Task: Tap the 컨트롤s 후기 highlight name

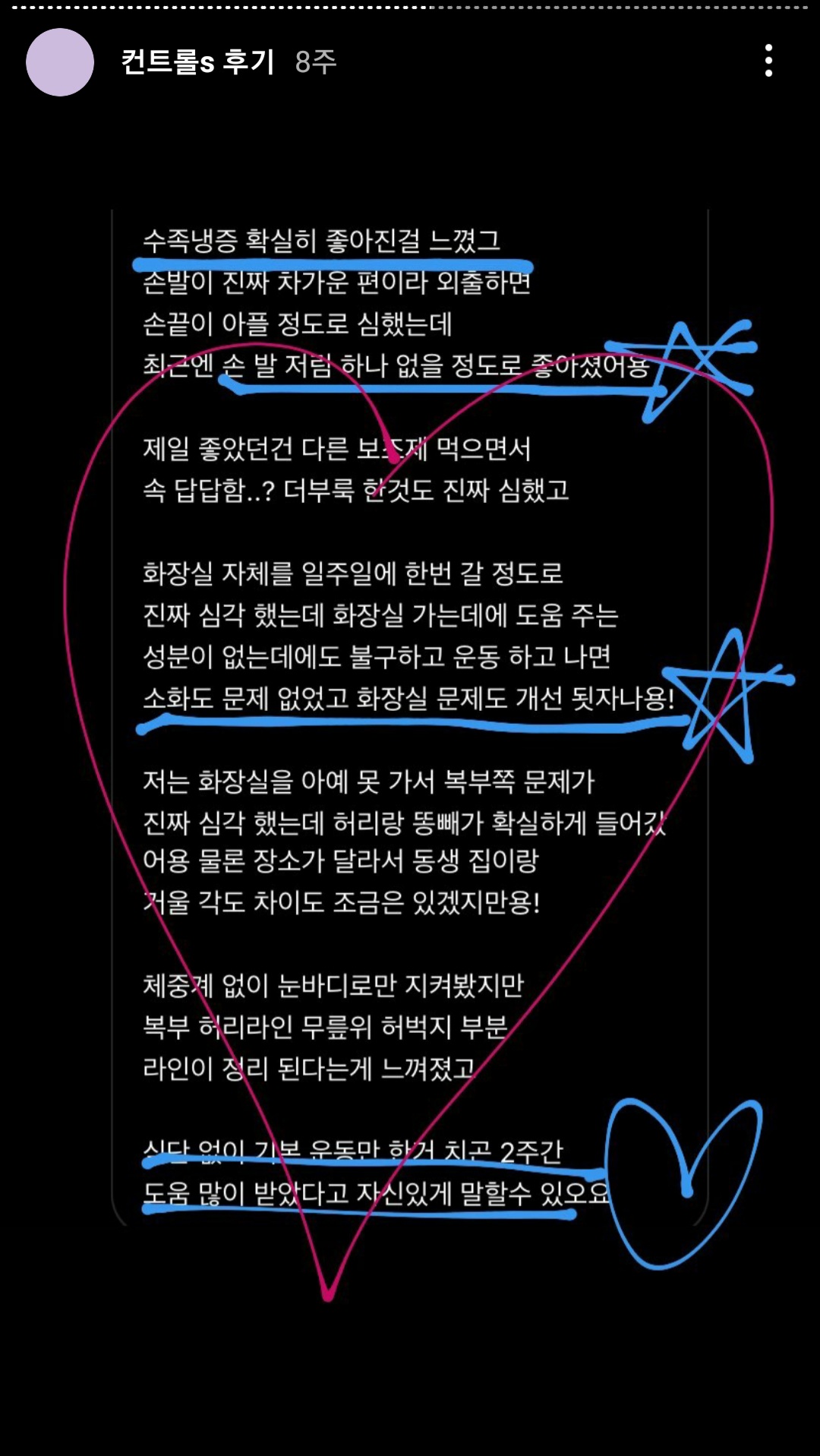Action: point(197,62)
